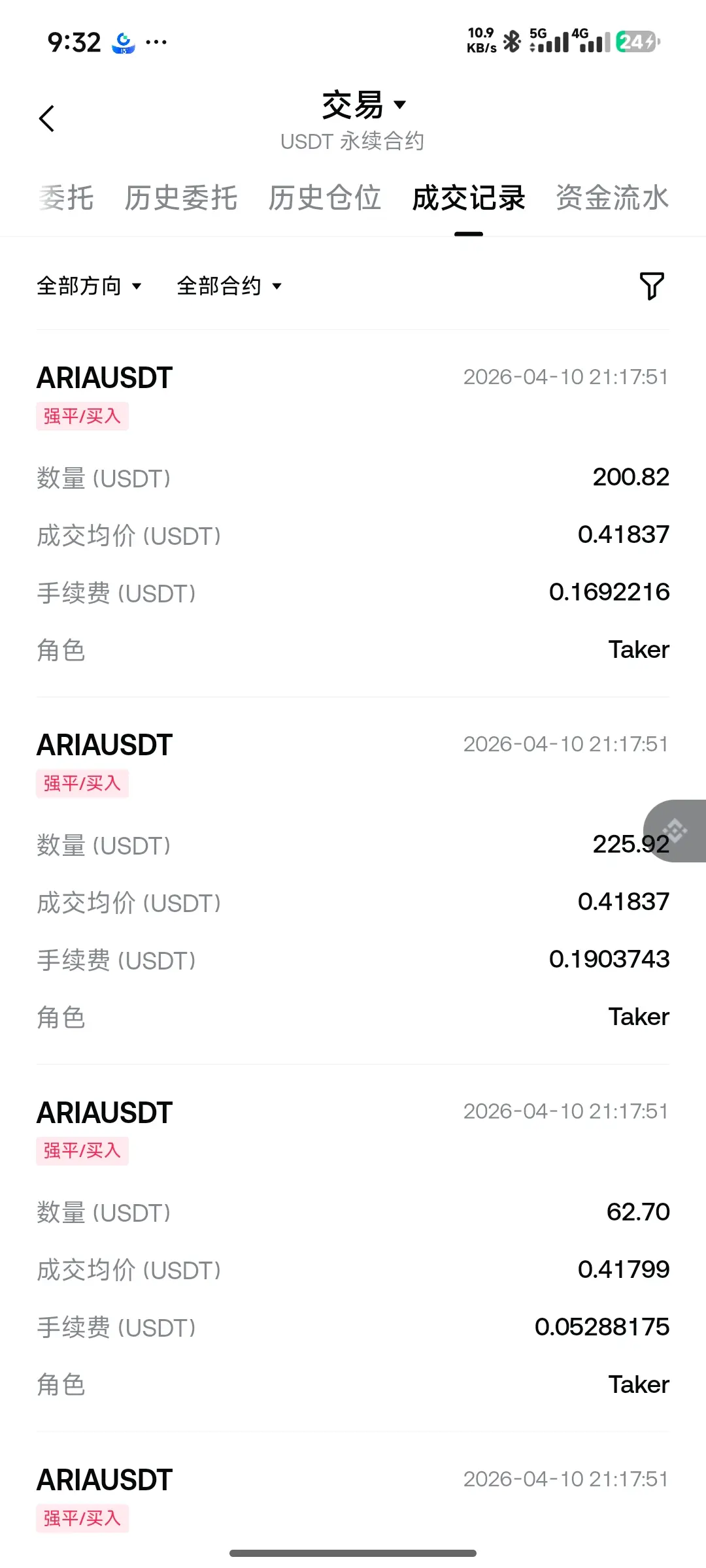This screenshot has width=706, height=1568.
Task: Switch to the 委托 tab
Action: 66,198
